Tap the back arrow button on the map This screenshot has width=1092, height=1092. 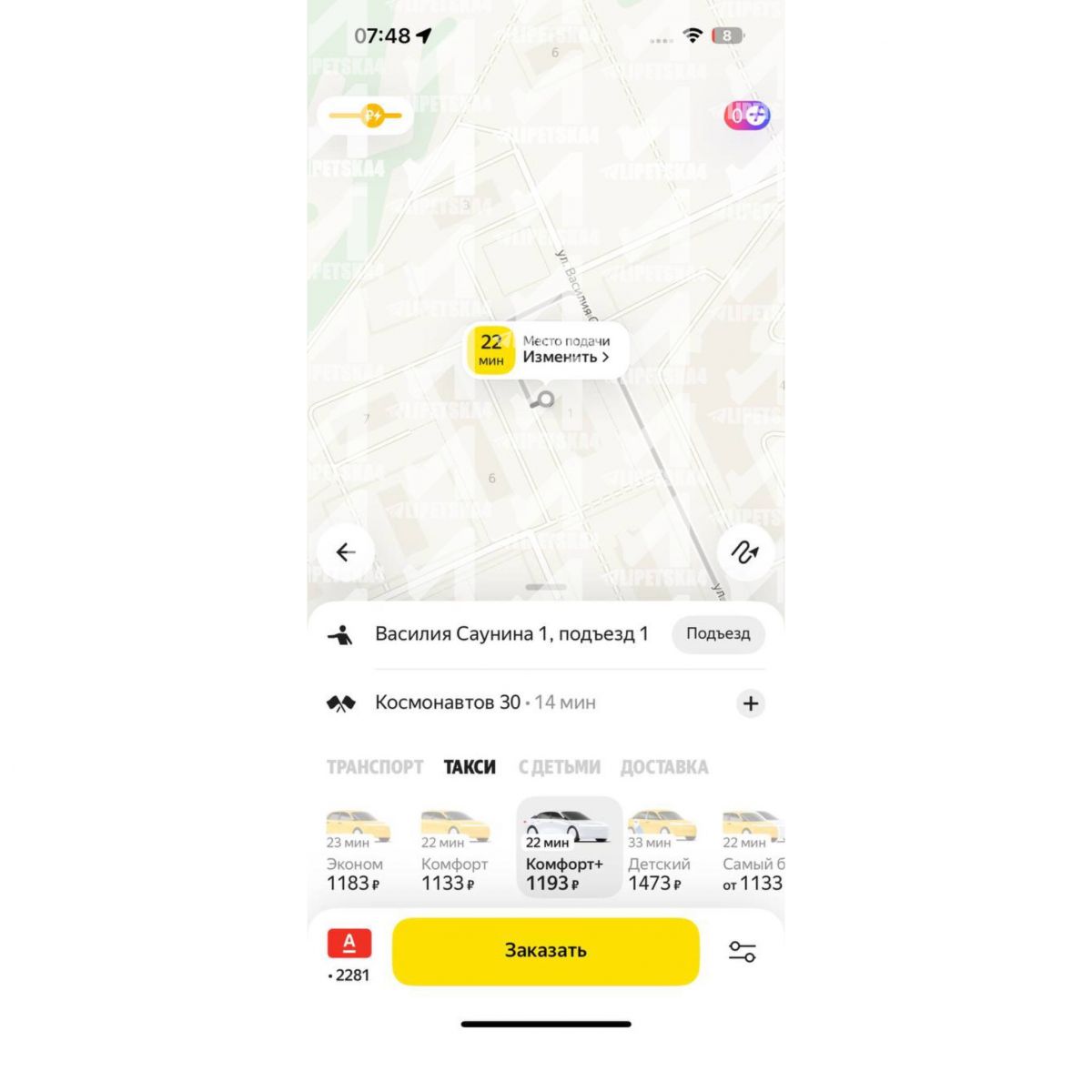coord(346,552)
